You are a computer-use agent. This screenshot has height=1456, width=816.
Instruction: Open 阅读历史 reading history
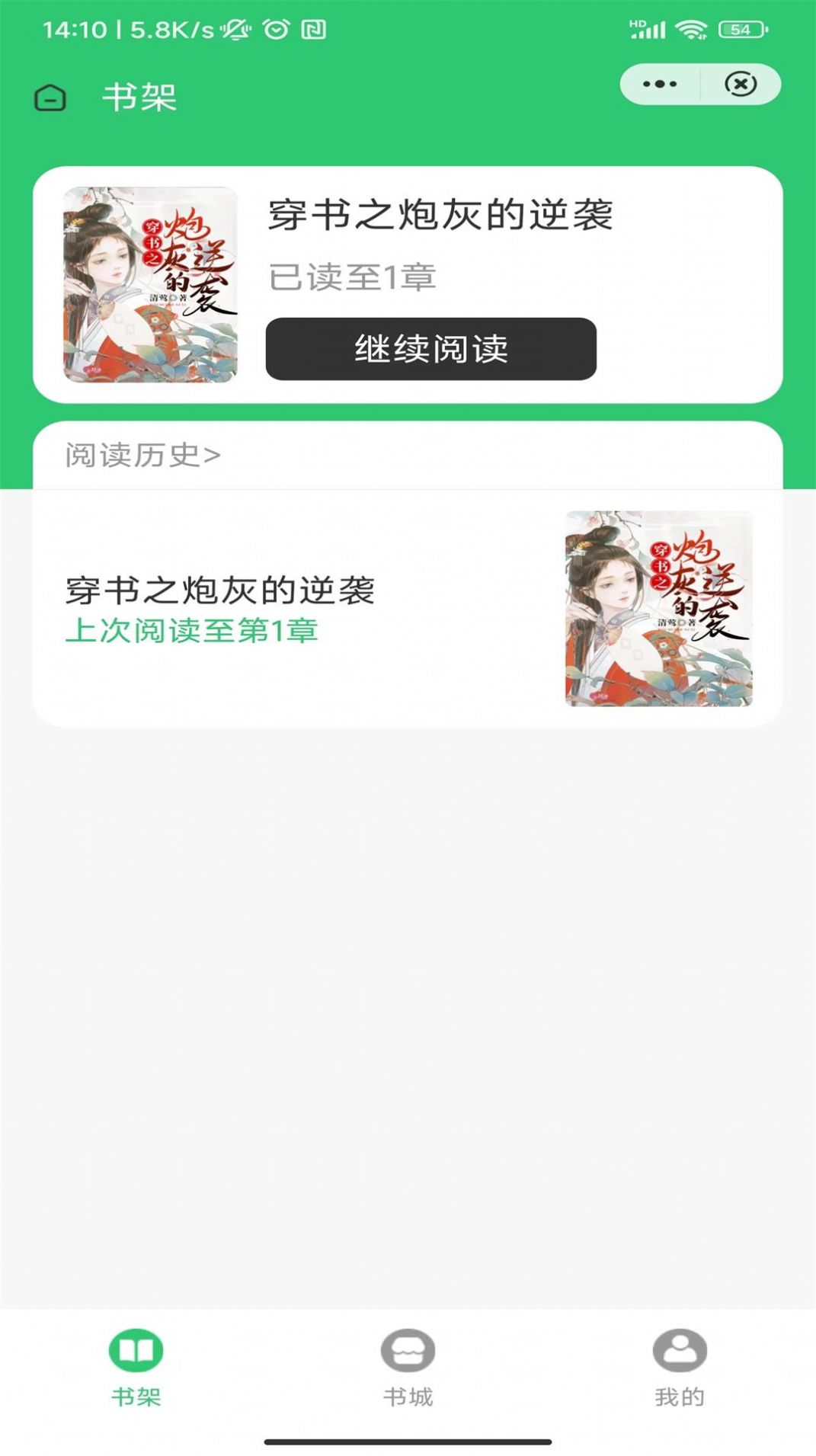pos(142,456)
